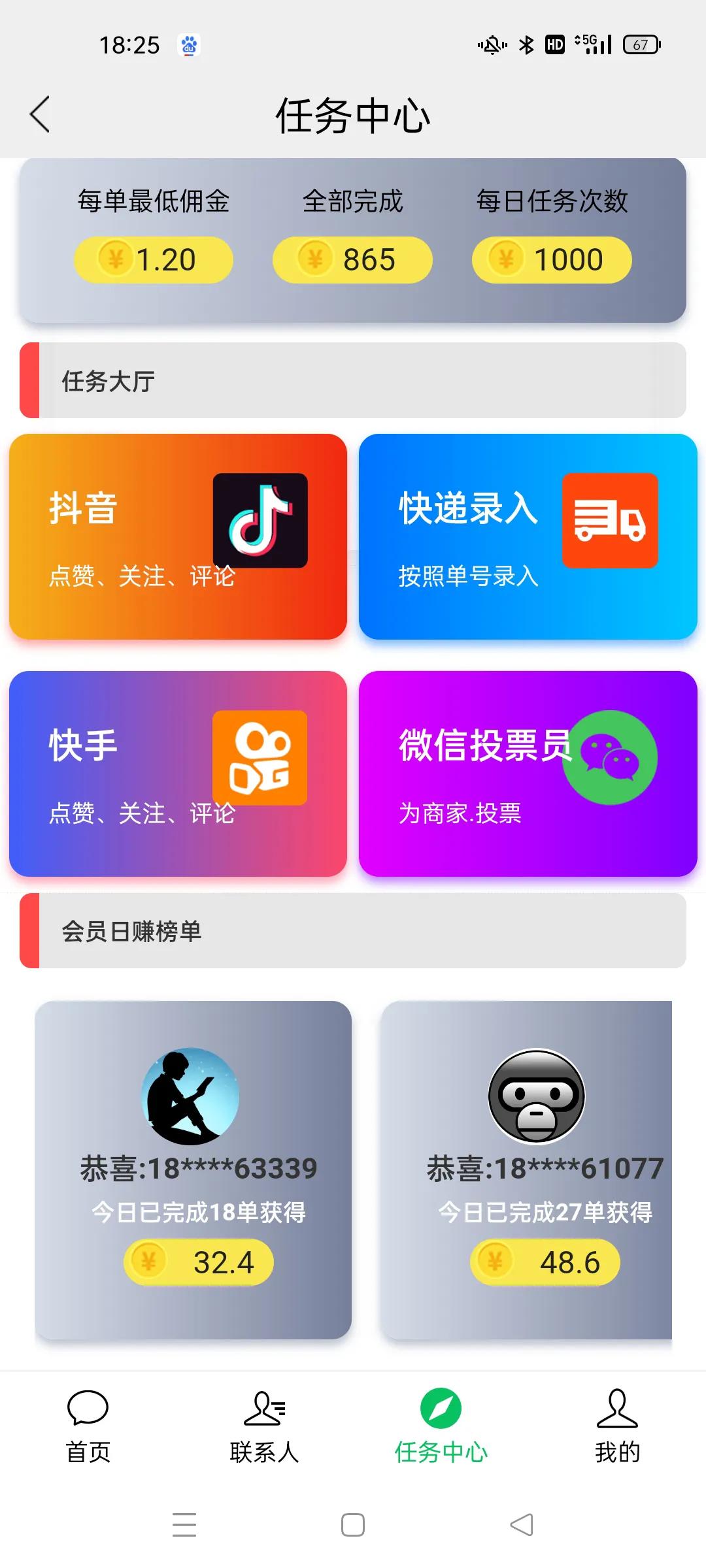
Task: Click the coin icon beside 1.20 commission
Action: pyautogui.click(x=115, y=259)
